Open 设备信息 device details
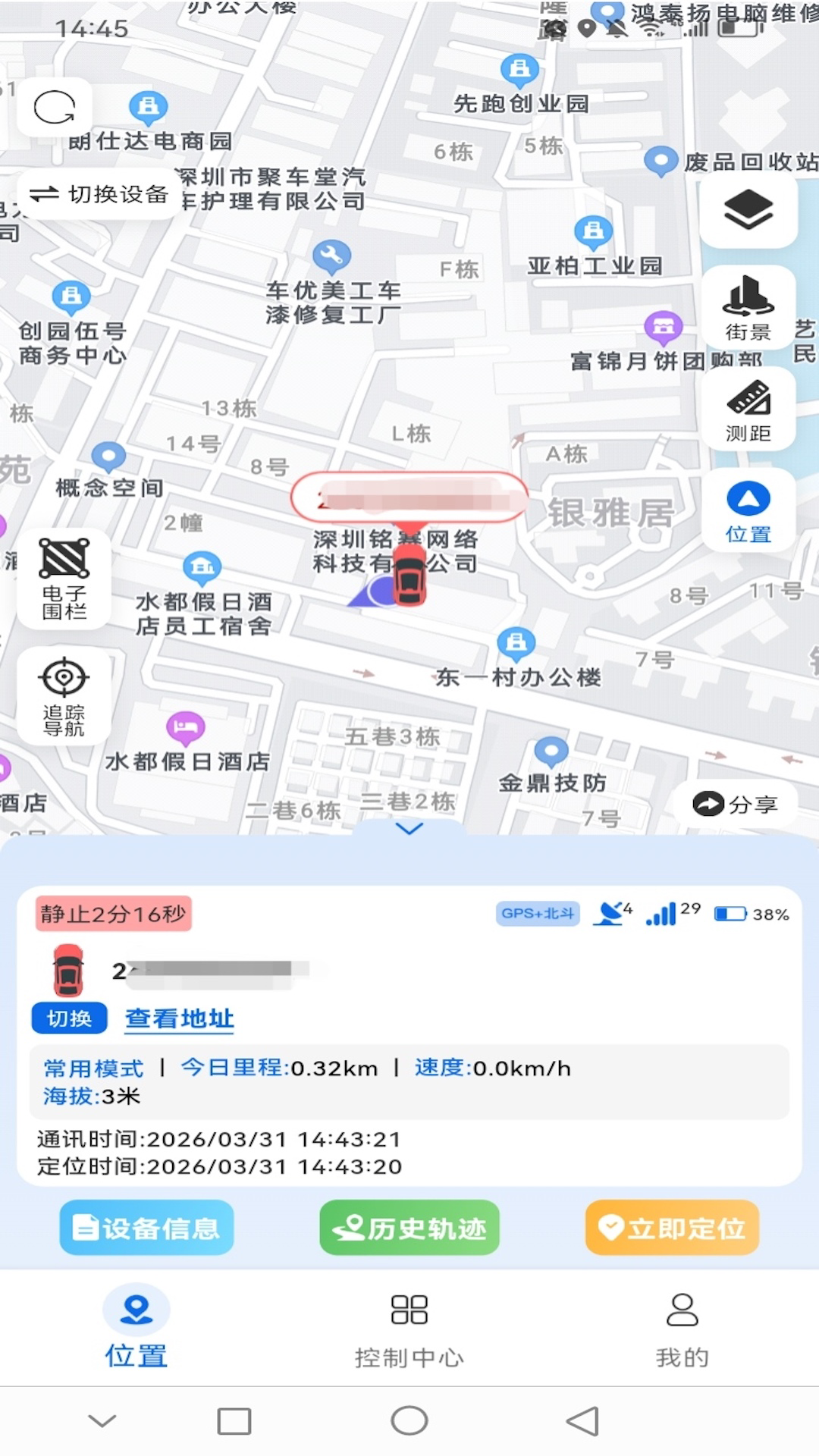The height and width of the screenshot is (1456, 819). click(x=146, y=1227)
